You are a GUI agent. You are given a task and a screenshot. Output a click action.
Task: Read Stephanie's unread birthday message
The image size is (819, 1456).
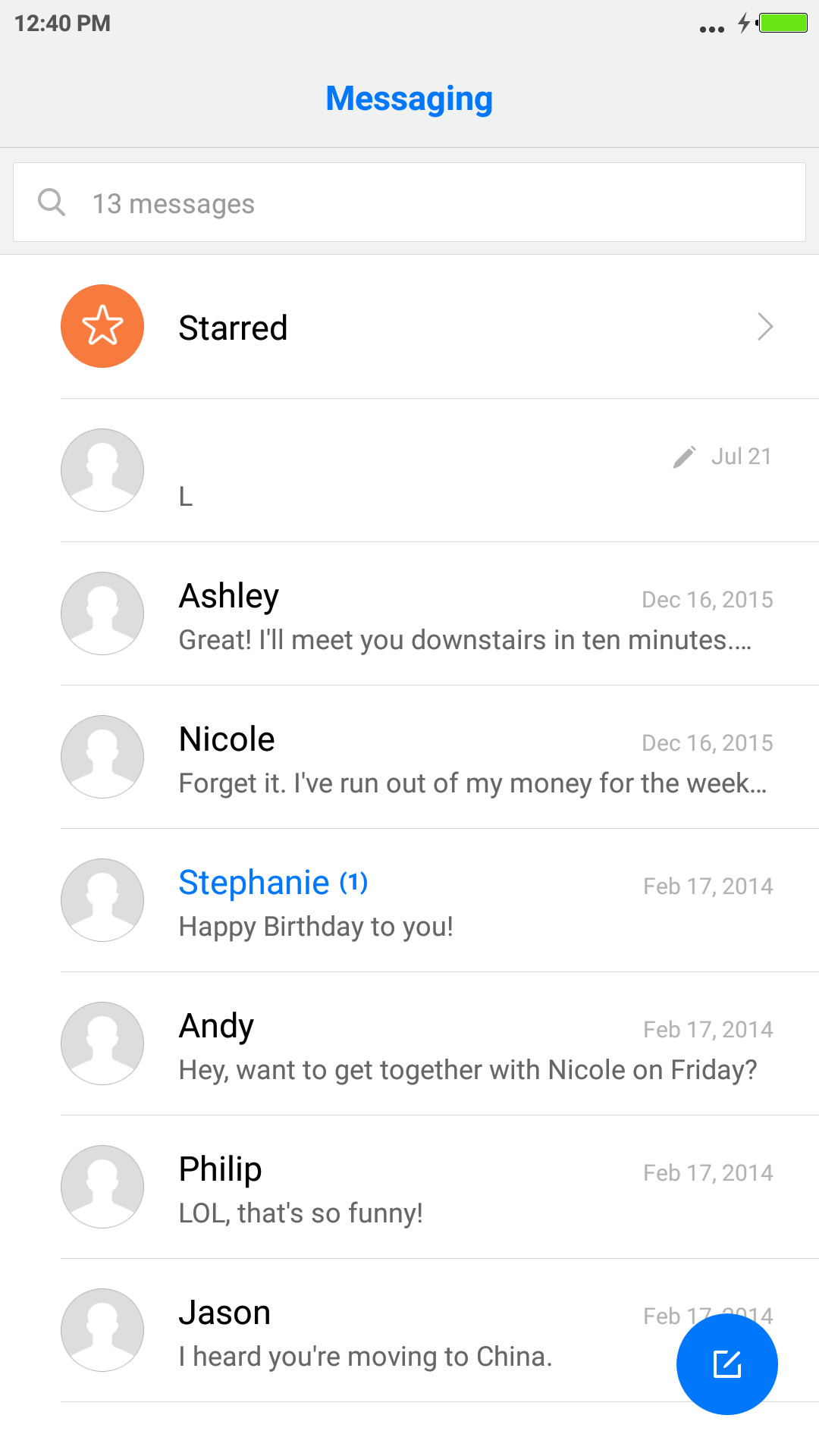point(409,900)
